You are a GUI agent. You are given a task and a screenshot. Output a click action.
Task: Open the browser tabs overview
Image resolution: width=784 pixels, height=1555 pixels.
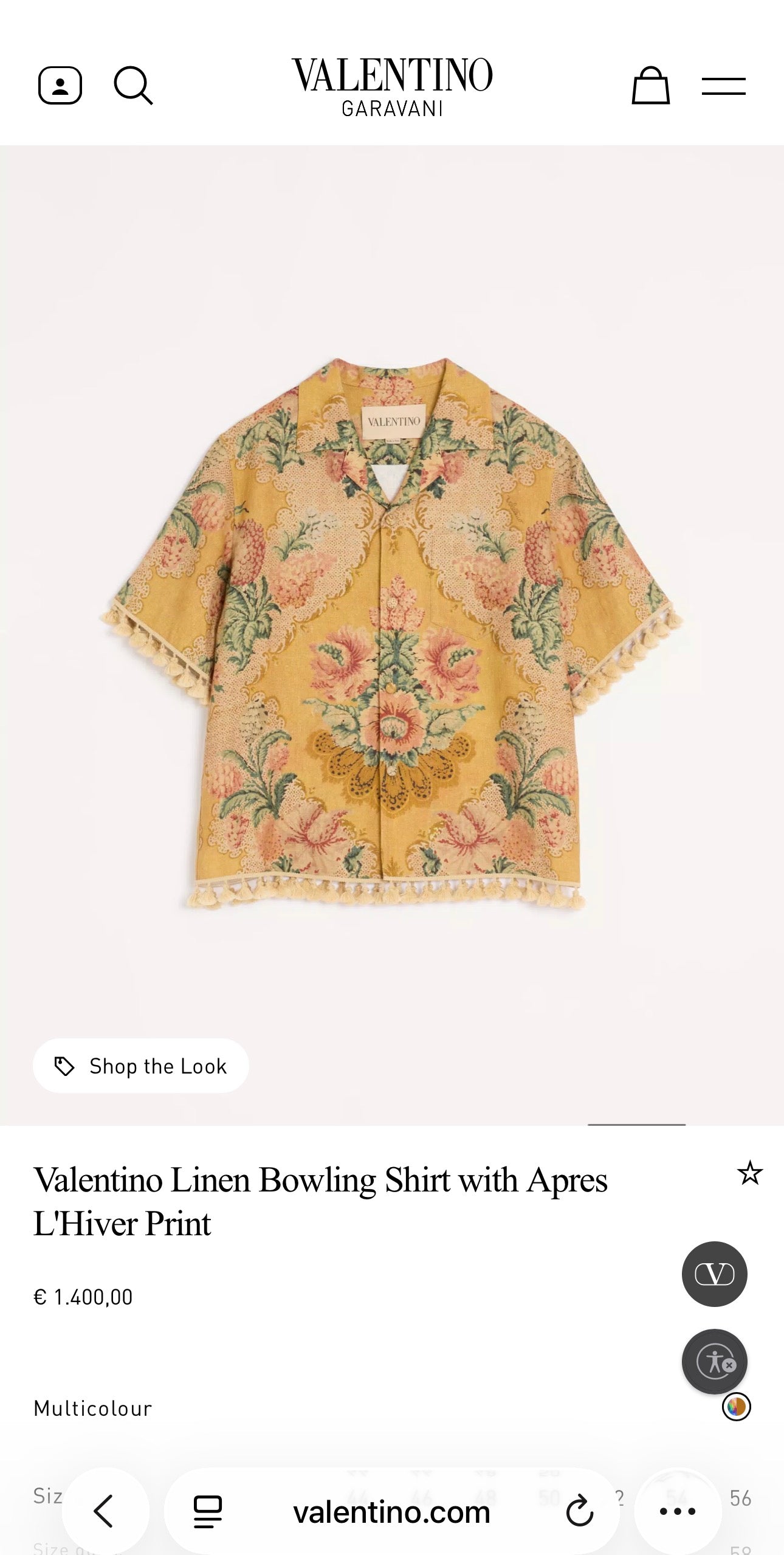click(x=208, y=1511)
